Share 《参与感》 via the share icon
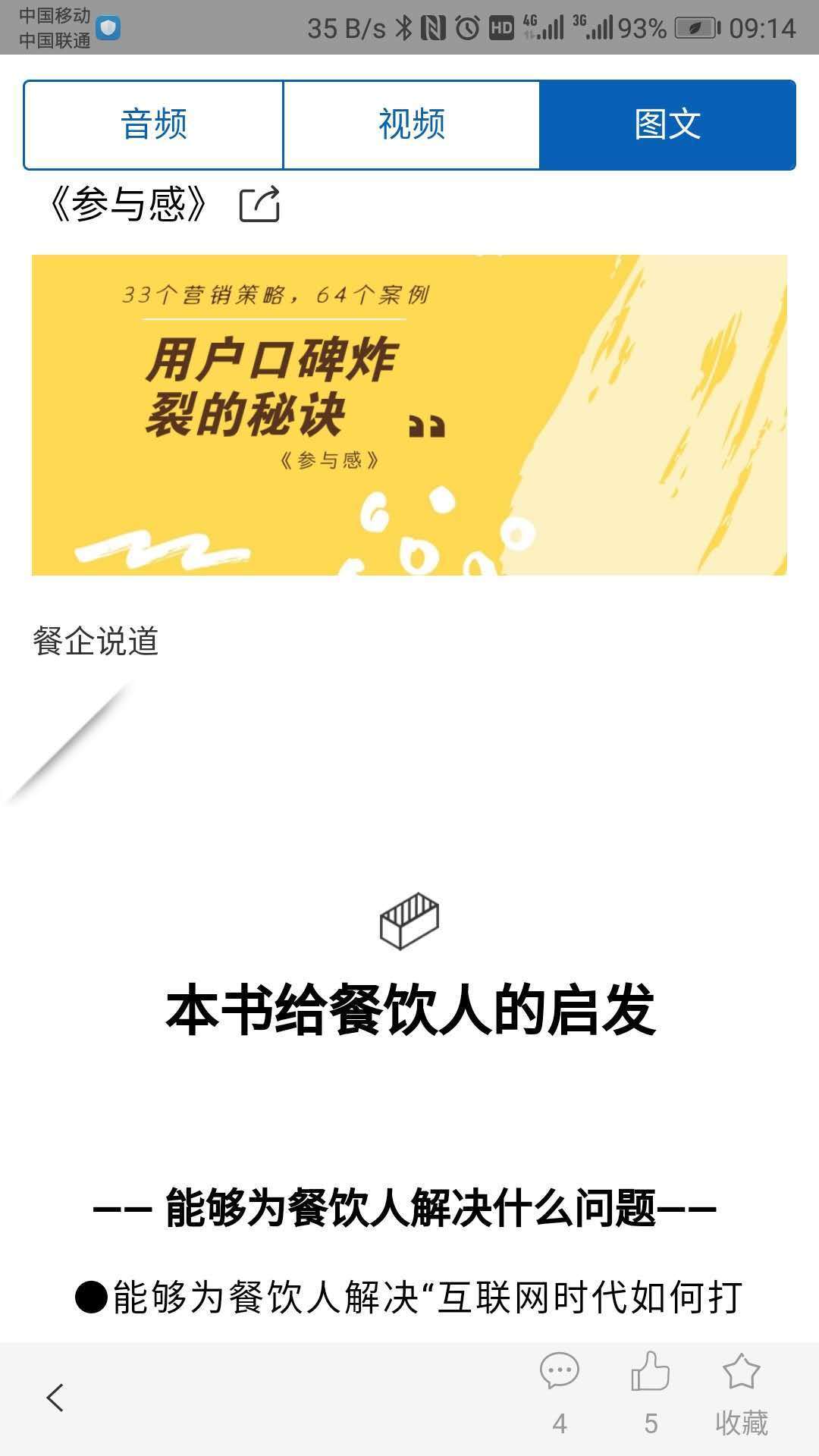This screenshot has width=819, height=1456. click(x=259, y=205)
